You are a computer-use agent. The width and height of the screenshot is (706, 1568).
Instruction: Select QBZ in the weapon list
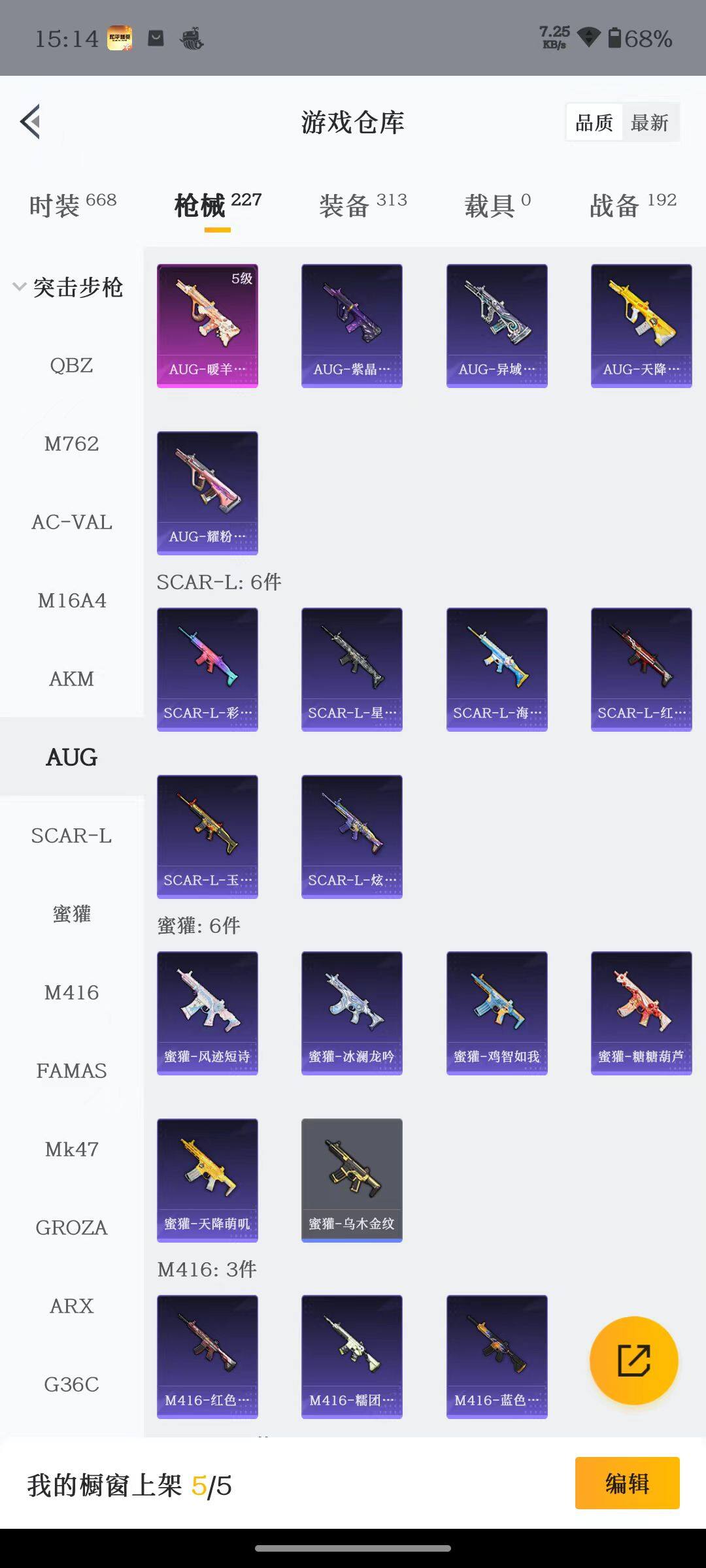(x=71, y=365)
